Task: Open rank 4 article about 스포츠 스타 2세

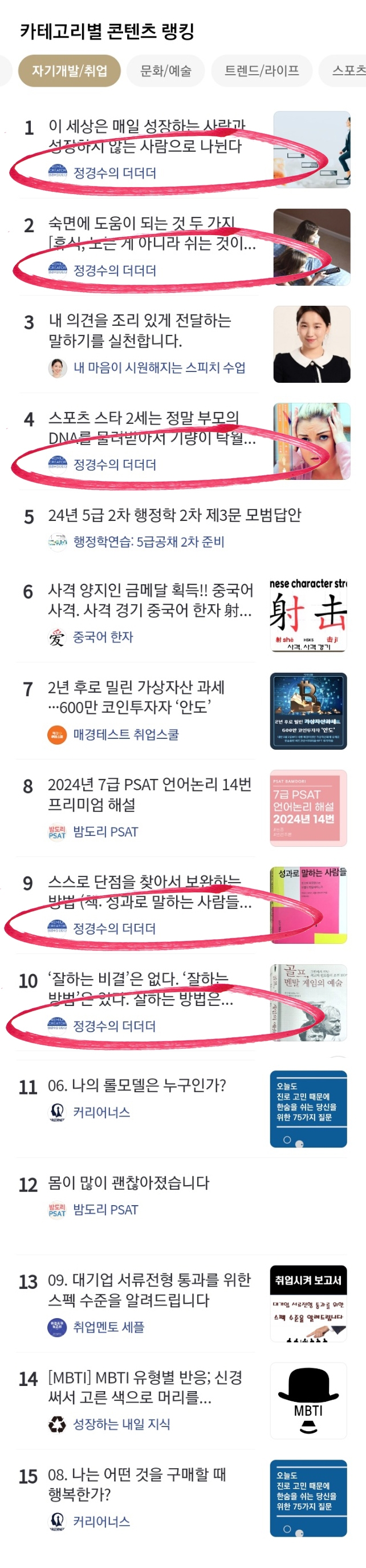Action: pyautogui.click(x=146, y=427)
